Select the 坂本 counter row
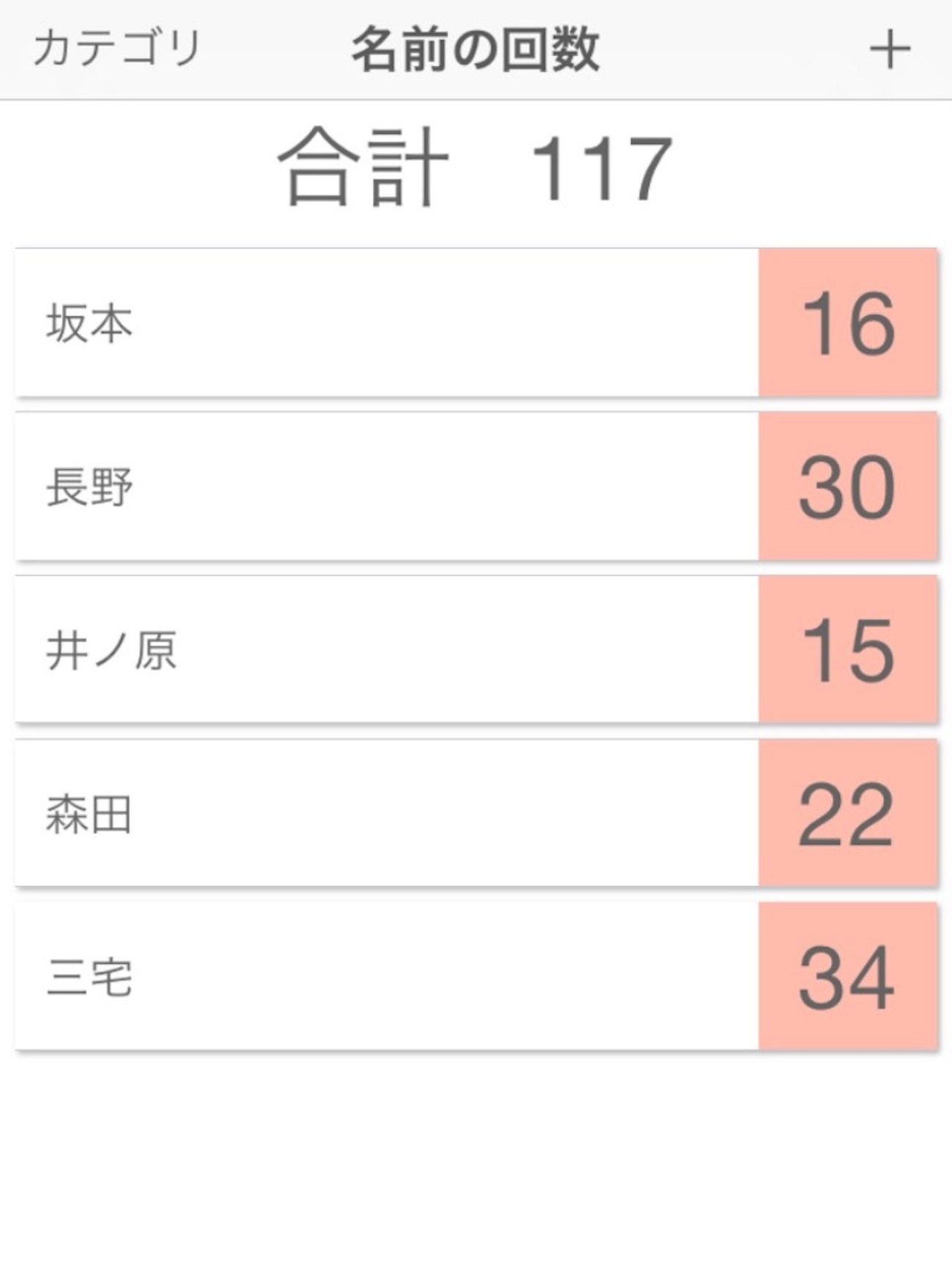Image resolution: width=952 pixels, height=1274 pixels. (x=387, y=323)
